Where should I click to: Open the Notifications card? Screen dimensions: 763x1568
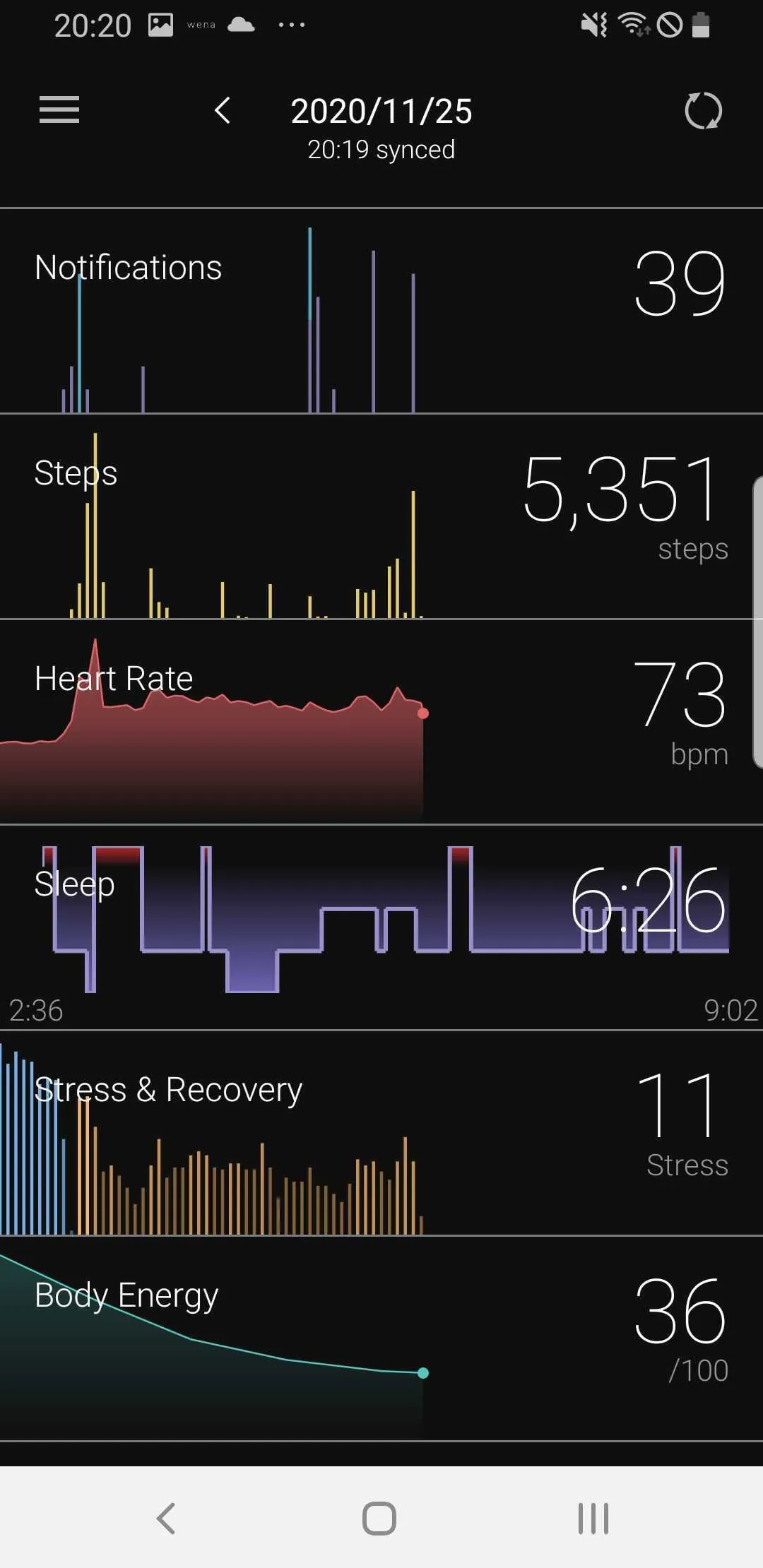coord(381,311)
